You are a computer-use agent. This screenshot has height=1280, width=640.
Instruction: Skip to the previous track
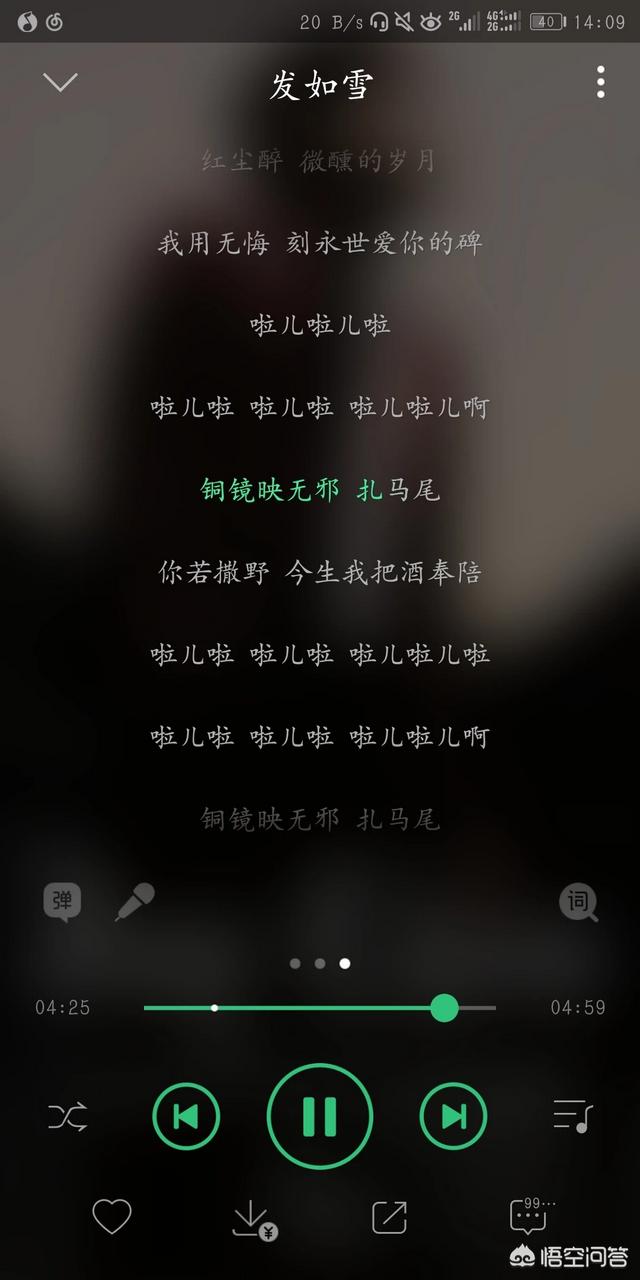coord(186,1116)
